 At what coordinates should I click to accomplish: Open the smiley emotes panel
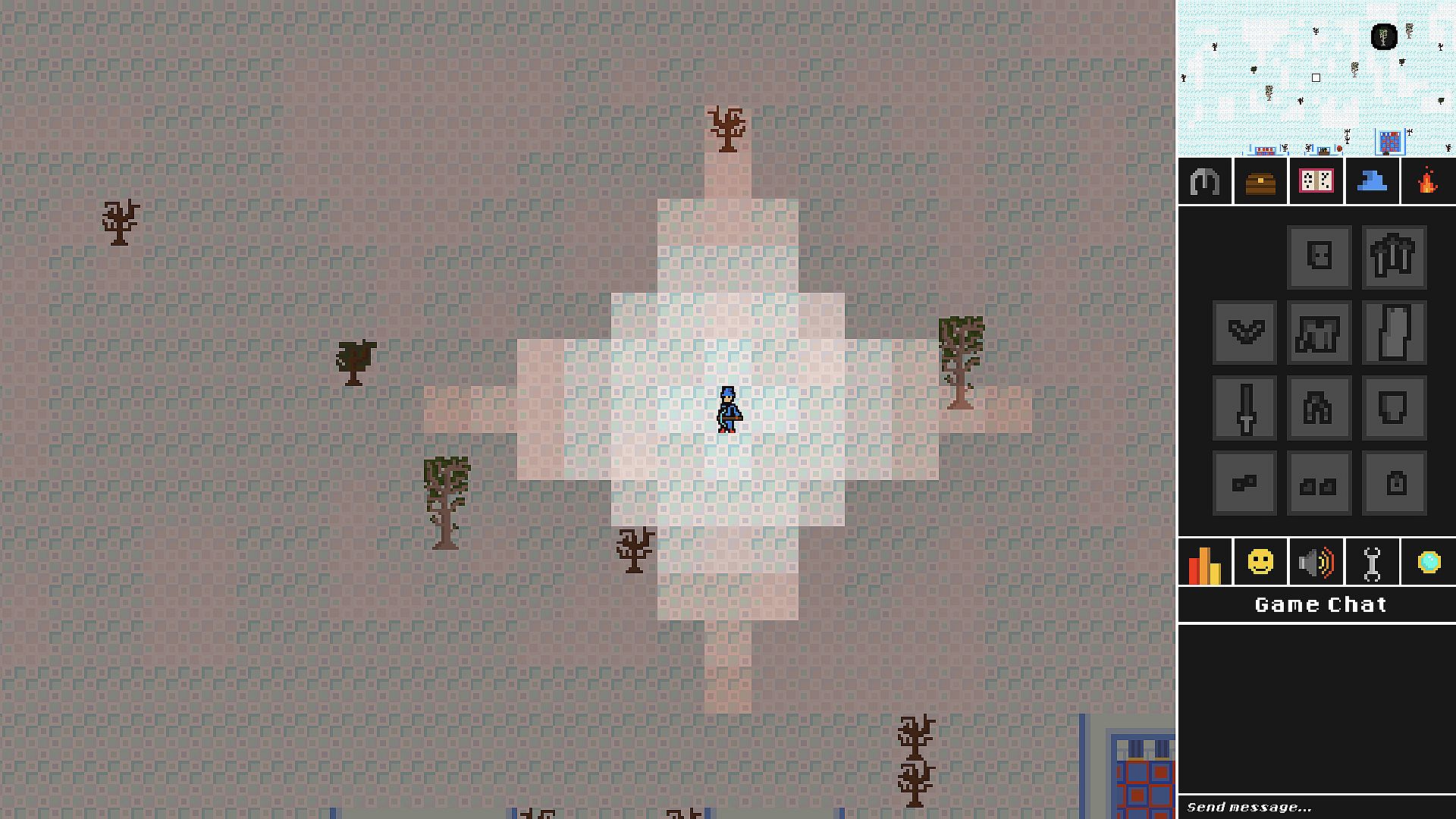click(x=1260, y=563)
